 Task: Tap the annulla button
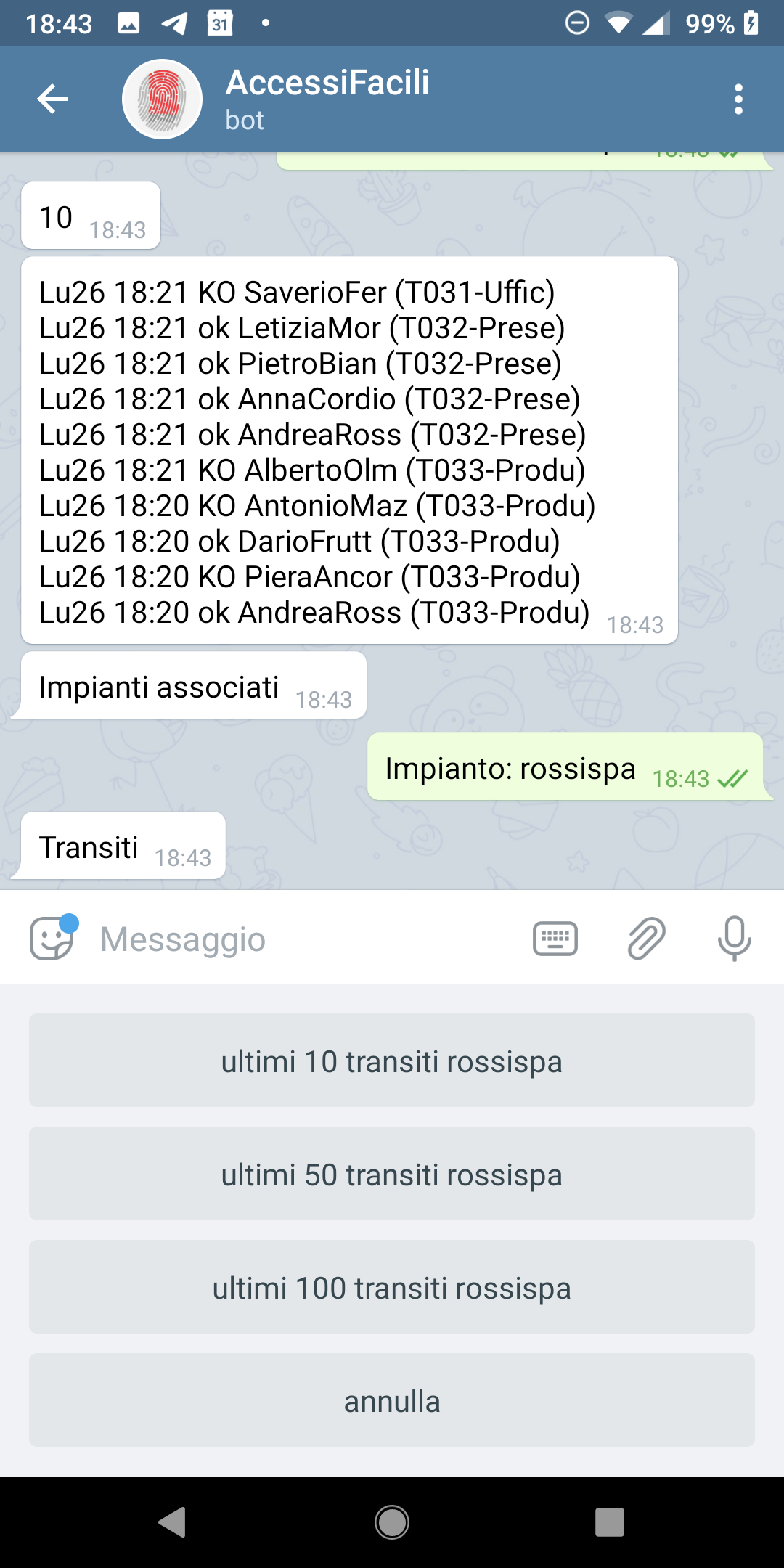click(392, 1400)
